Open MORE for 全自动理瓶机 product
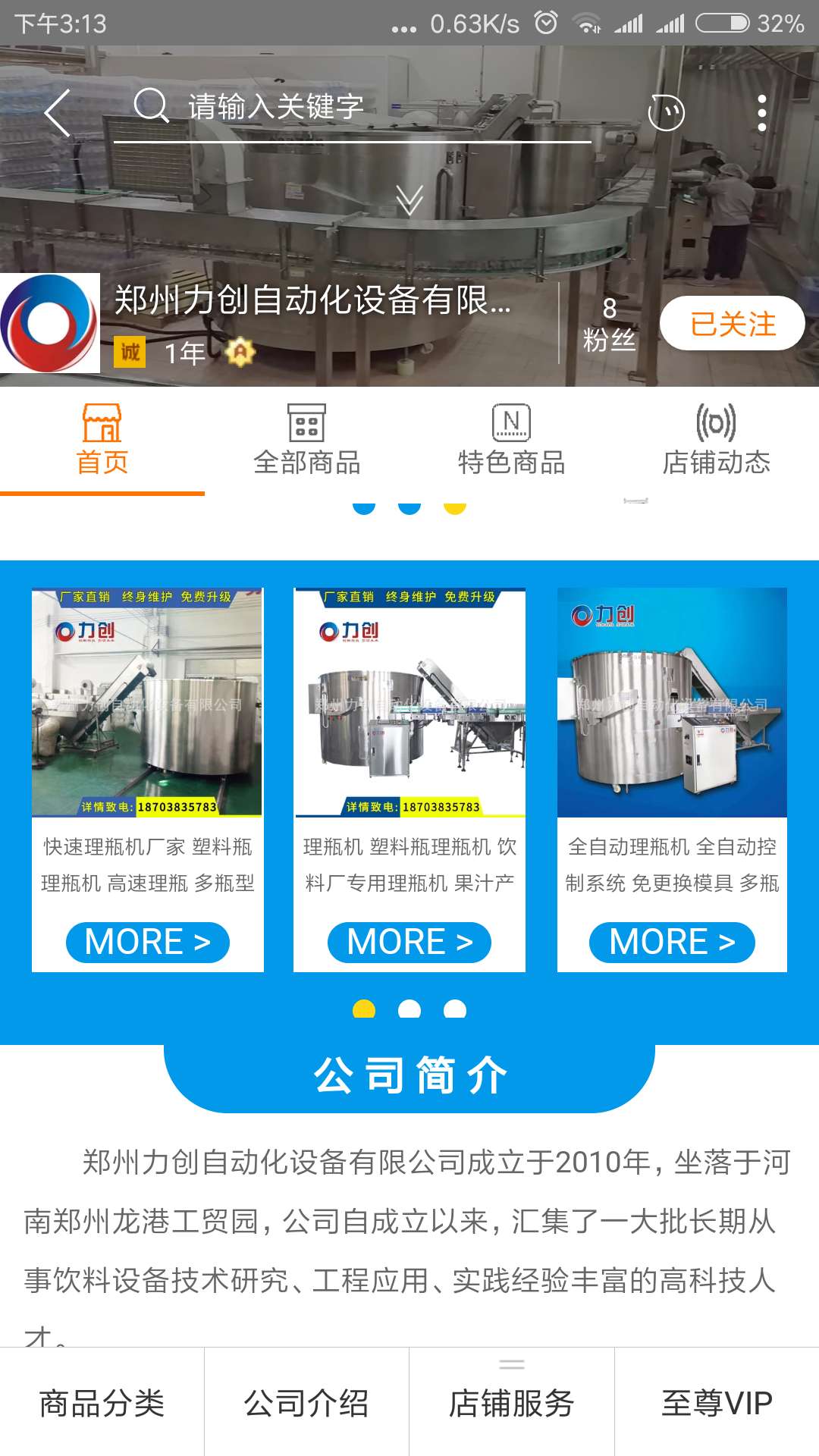The image size is (819, 1456). 672,943
